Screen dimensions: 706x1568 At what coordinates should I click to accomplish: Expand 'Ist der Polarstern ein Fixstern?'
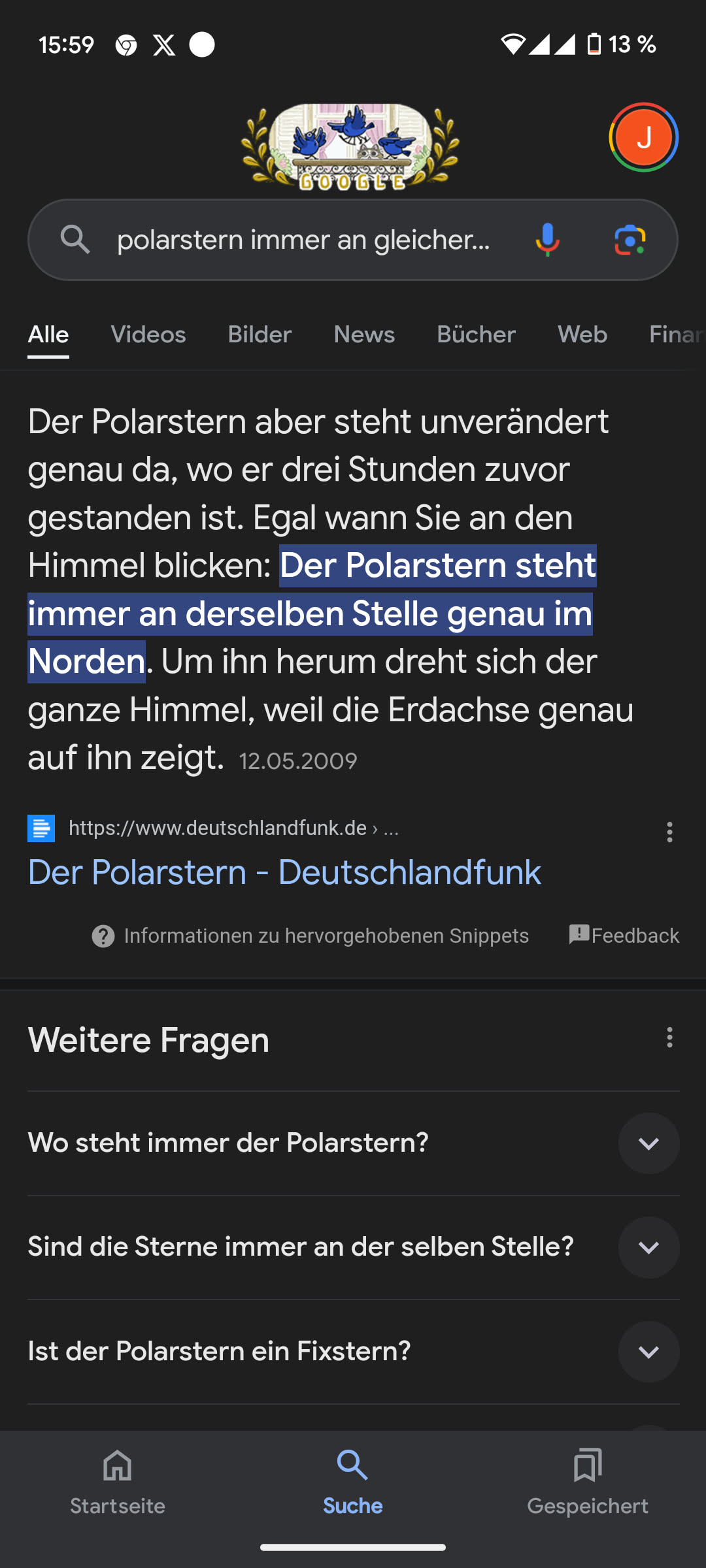pyautogui.click(x=648, y=1351)
